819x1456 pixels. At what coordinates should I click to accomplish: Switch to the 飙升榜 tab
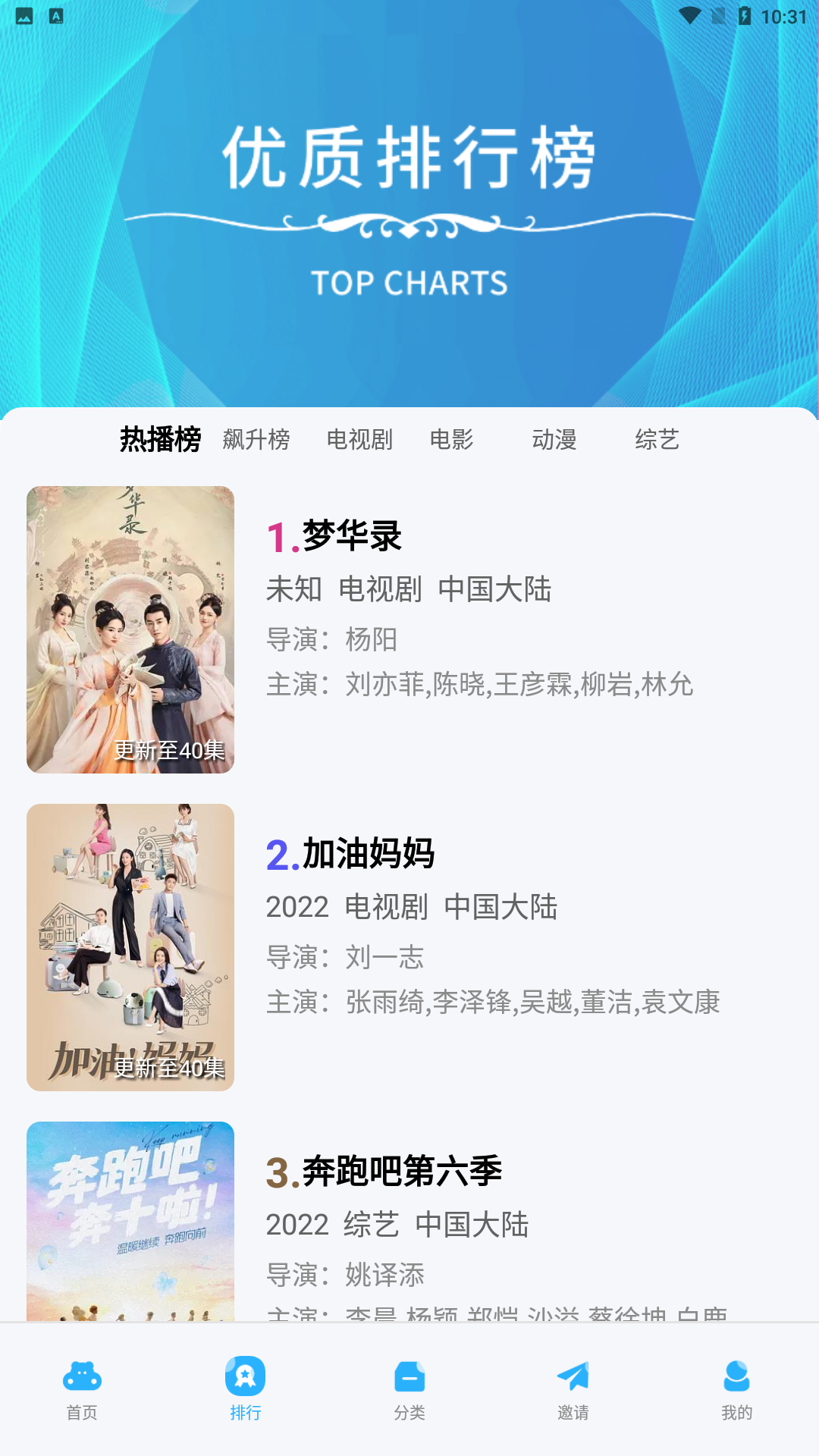click(x=256, y=439)
